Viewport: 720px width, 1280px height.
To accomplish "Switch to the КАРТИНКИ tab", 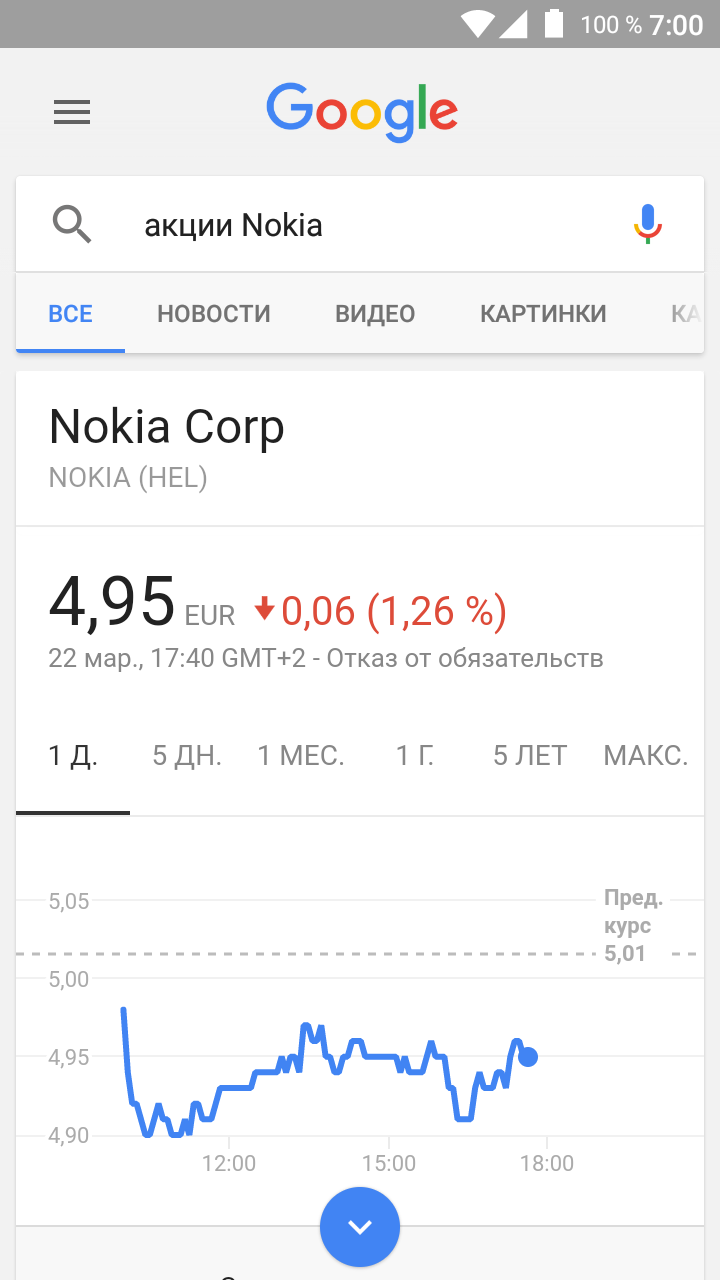I will pos(543,313).
